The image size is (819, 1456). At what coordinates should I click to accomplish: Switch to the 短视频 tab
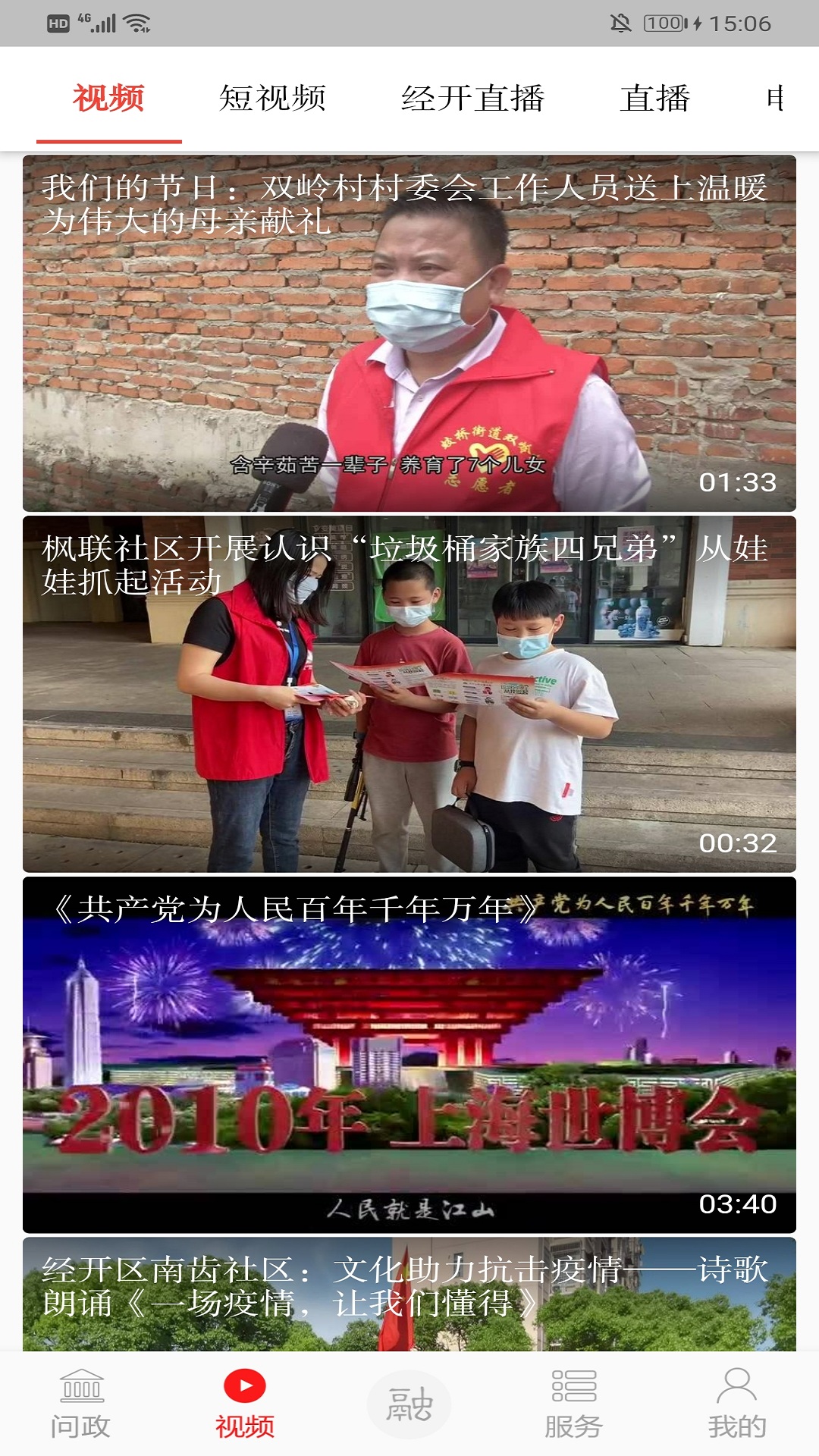tap(272, 99)
